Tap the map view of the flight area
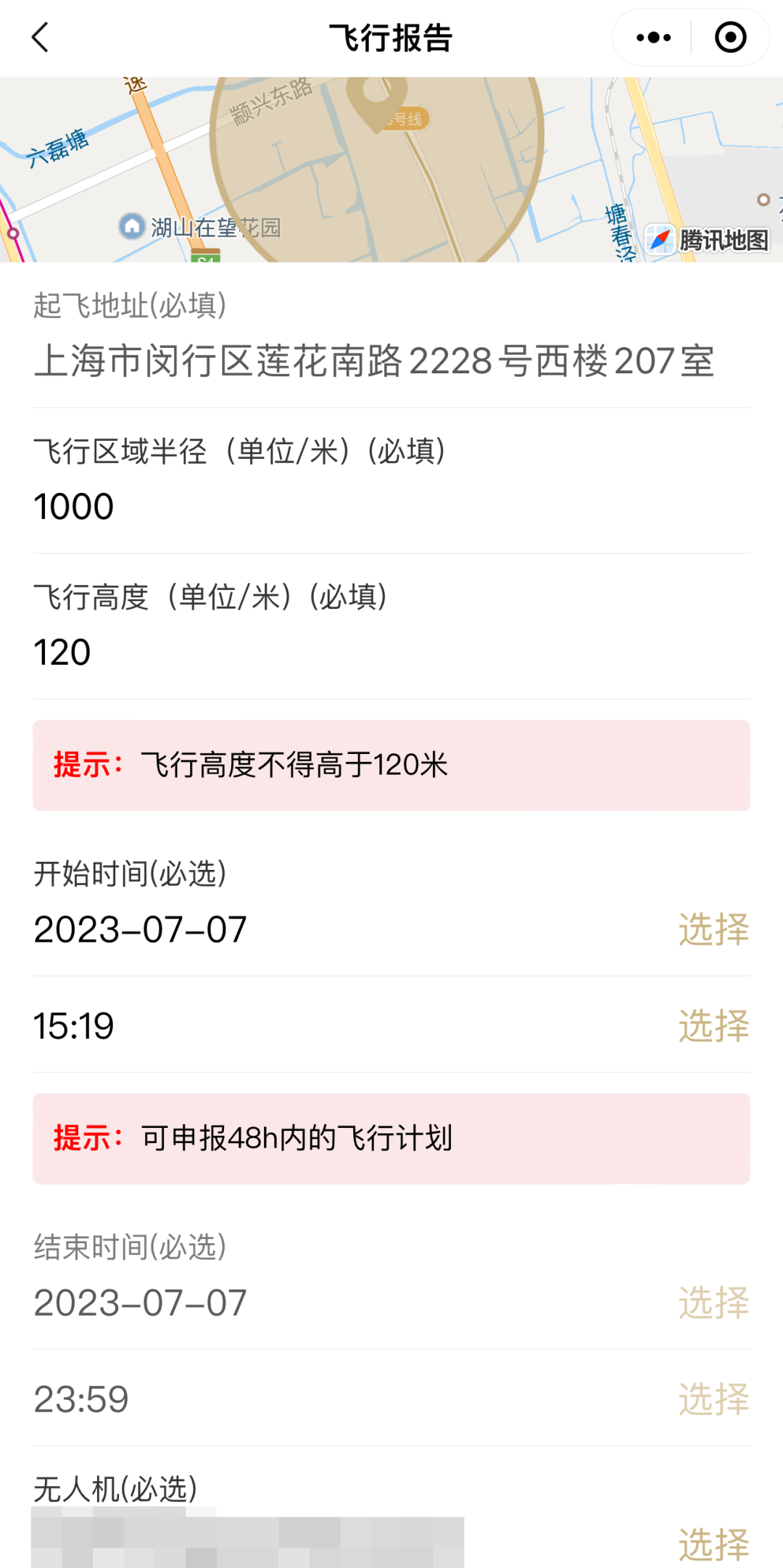The image size is (783, 1568). [391, 170]
